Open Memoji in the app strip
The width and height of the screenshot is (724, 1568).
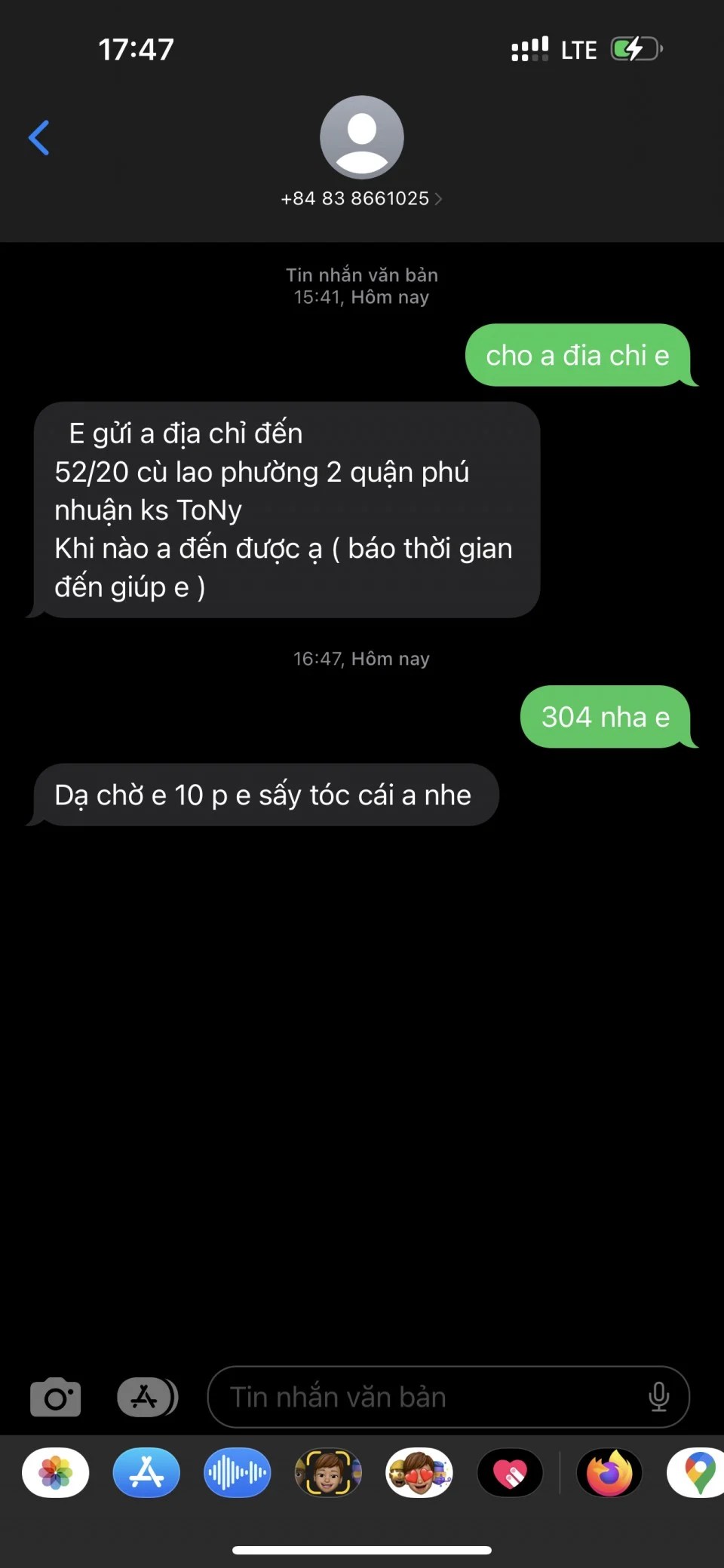click(x=328, y=1472)
